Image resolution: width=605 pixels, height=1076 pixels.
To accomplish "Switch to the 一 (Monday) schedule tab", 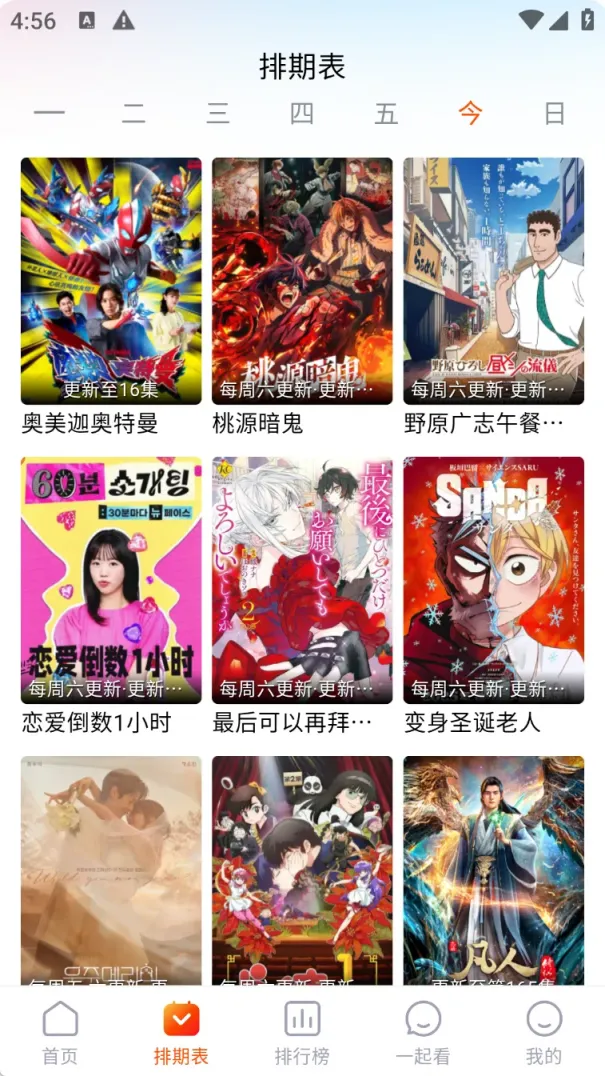I will (49, 113).
